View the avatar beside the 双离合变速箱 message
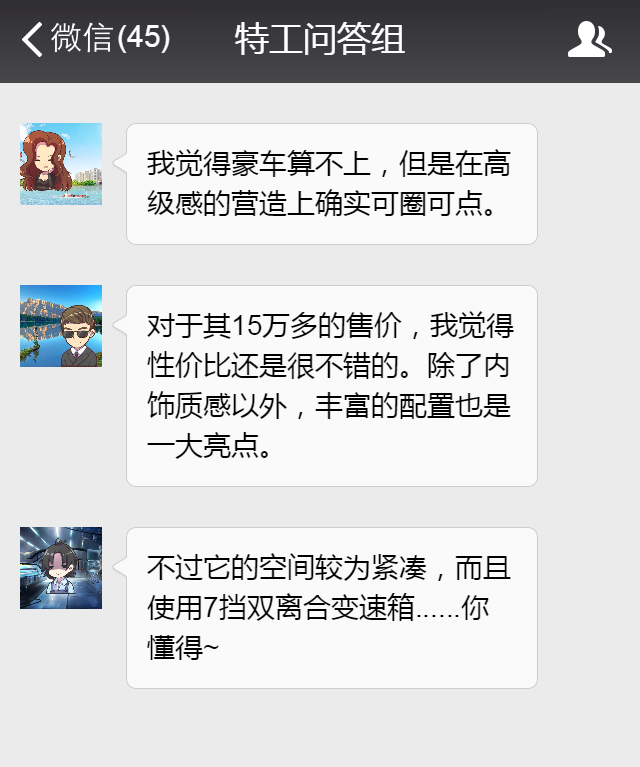Viewport: 640px width, 767px height. (x=61, y=568)
